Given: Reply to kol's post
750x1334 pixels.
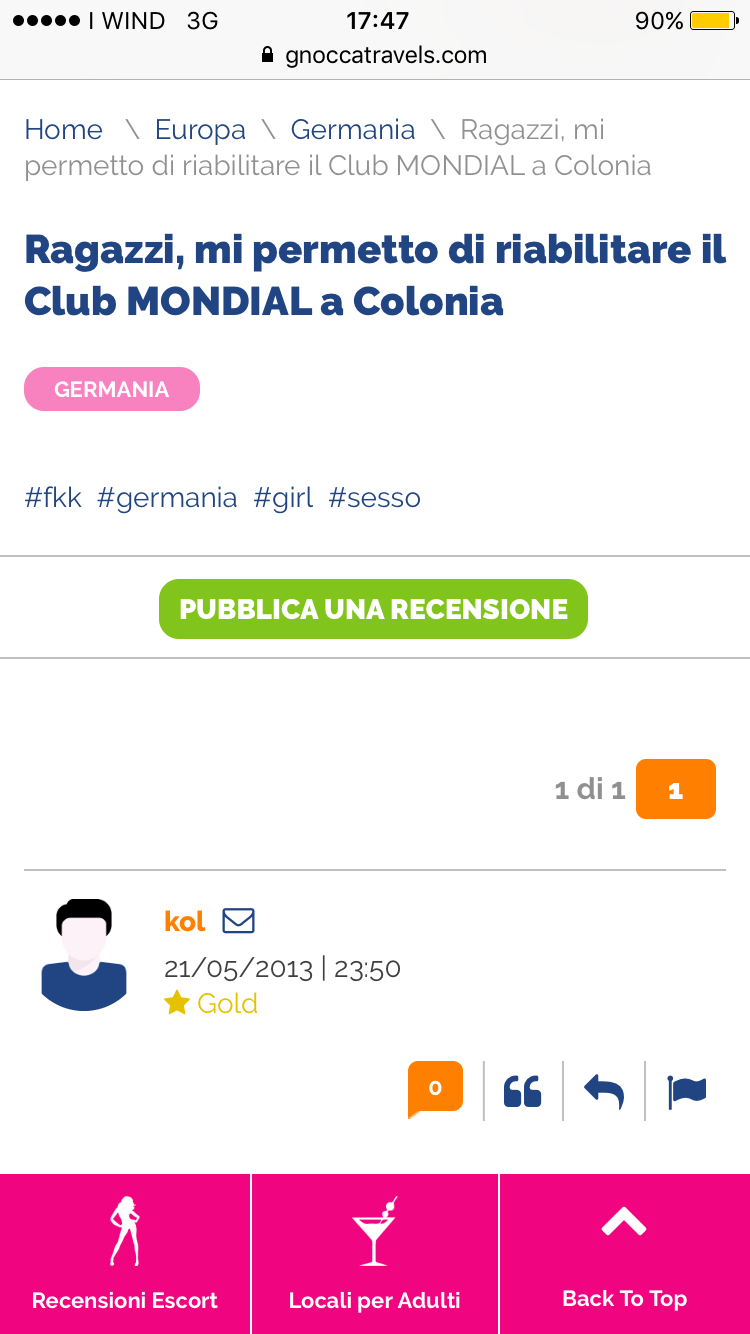Looking at the screenshot, I should 604,1091.
